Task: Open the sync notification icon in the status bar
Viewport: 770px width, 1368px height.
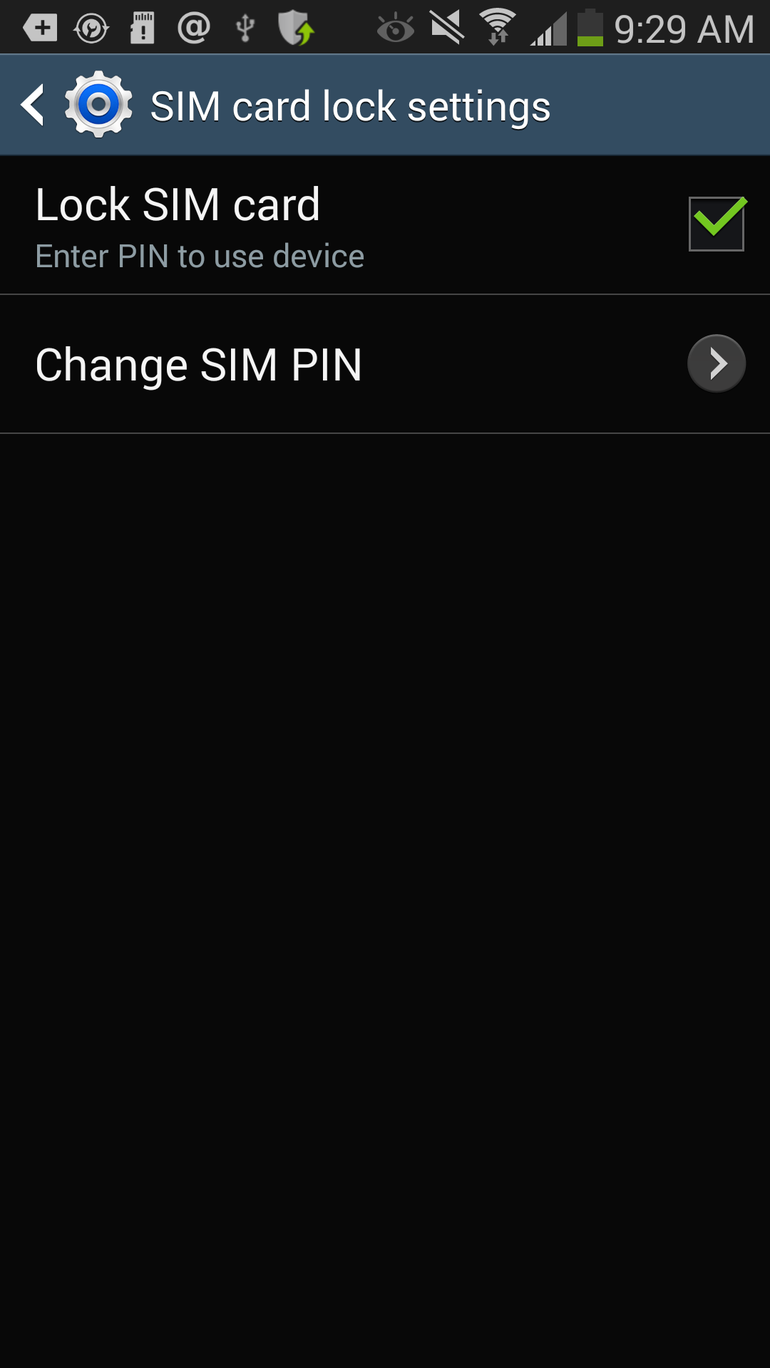Action: pyautogui.click(x=89, y=27)
